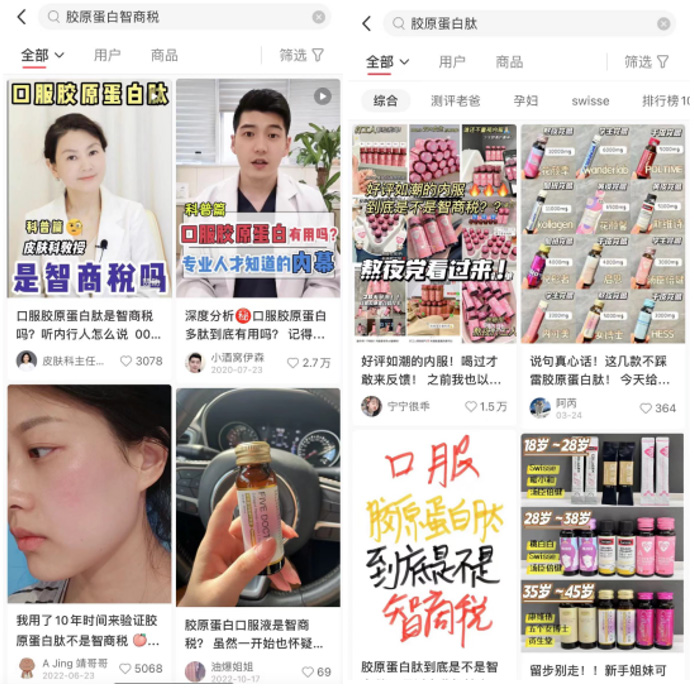Open 油爆姐姐's 胶原蛋白口服液 post
This screenshot has width=694, height=694.
257,498
